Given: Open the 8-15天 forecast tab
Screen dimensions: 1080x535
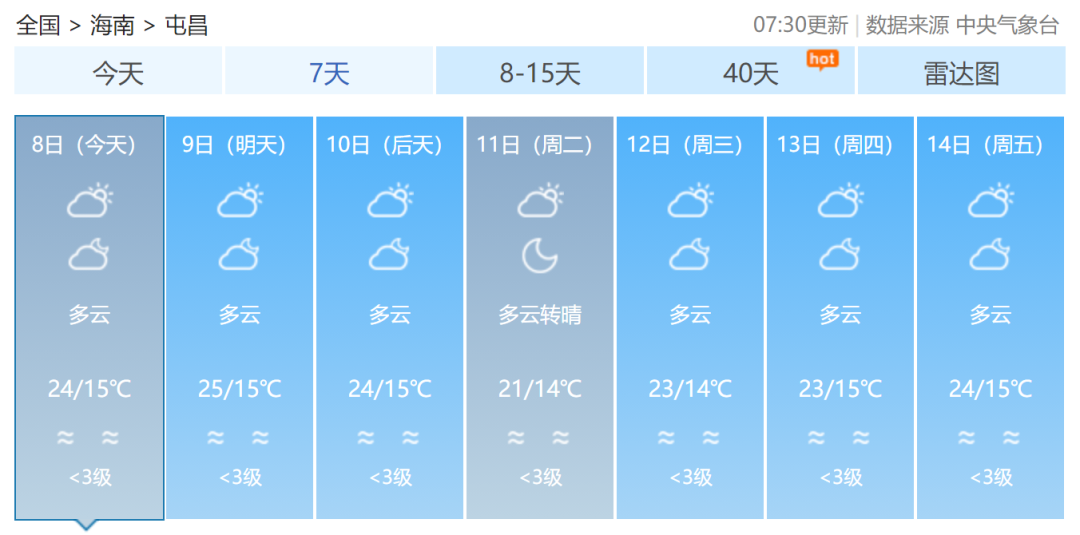Looking at the screenshot, I should click(x=540, y=72).
